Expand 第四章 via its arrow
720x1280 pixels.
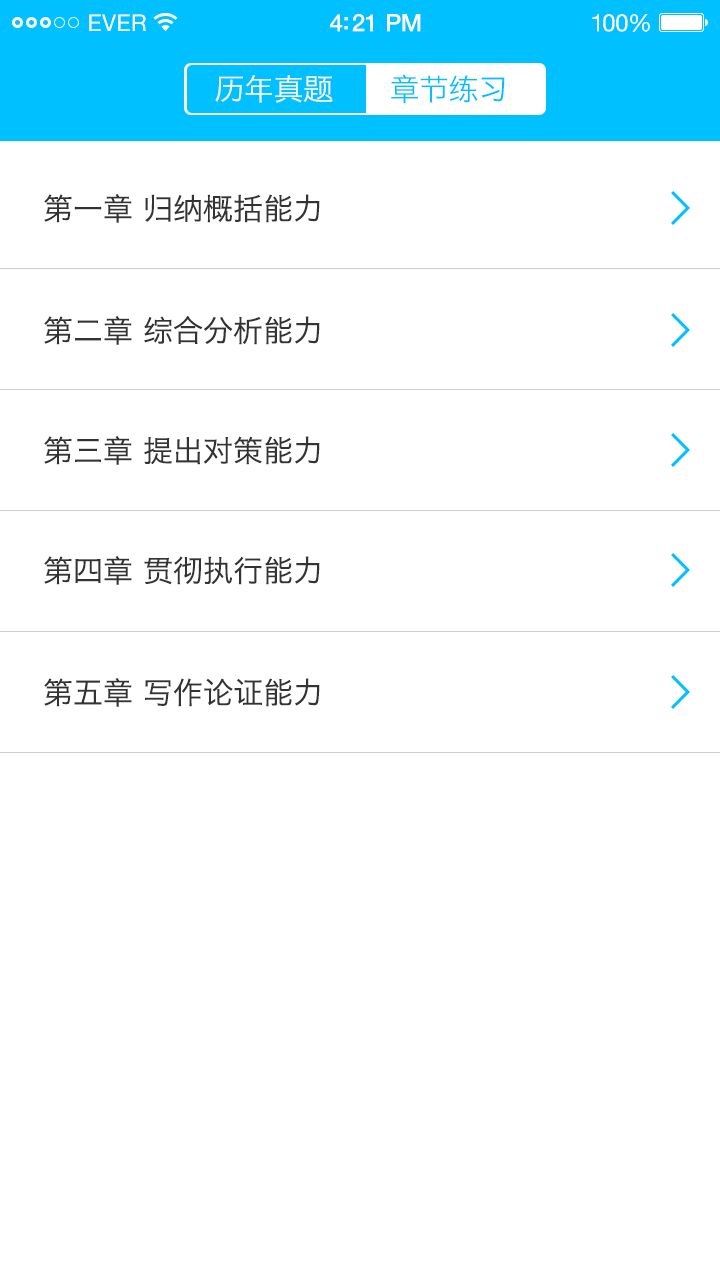679,571
